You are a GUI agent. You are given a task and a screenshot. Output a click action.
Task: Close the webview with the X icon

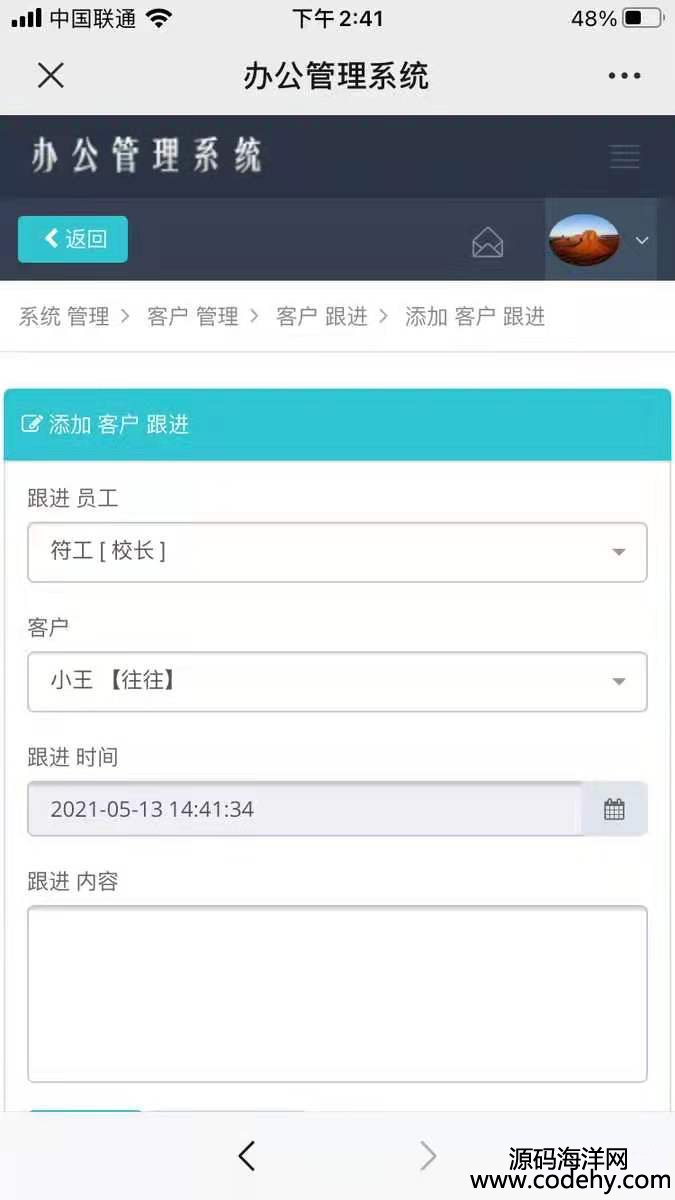coord(50,76)
